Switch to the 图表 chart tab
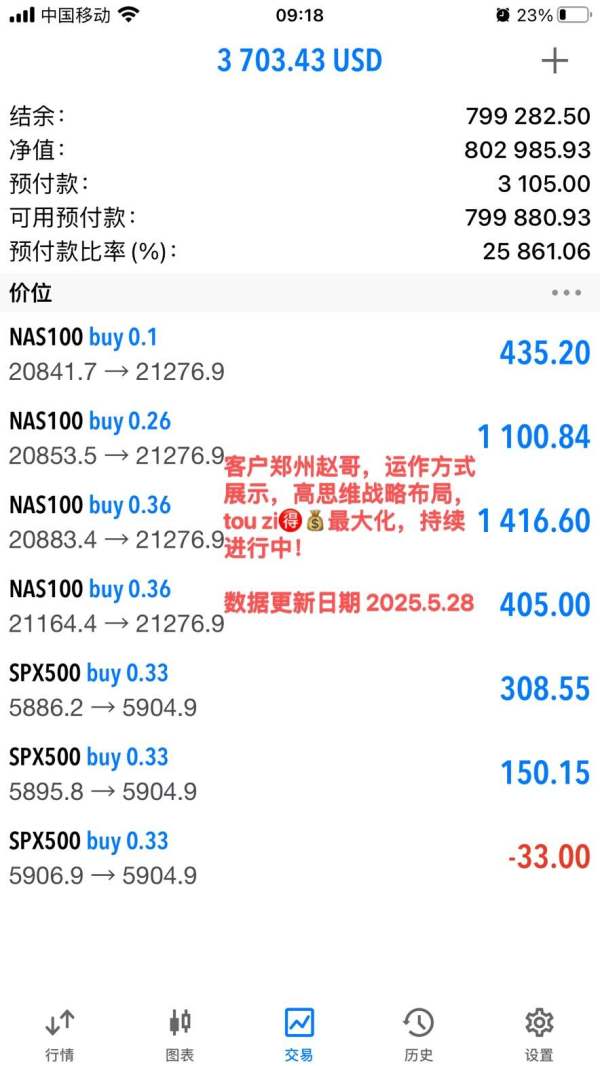Screen dimensions: 600x1066 (180, 1035)
